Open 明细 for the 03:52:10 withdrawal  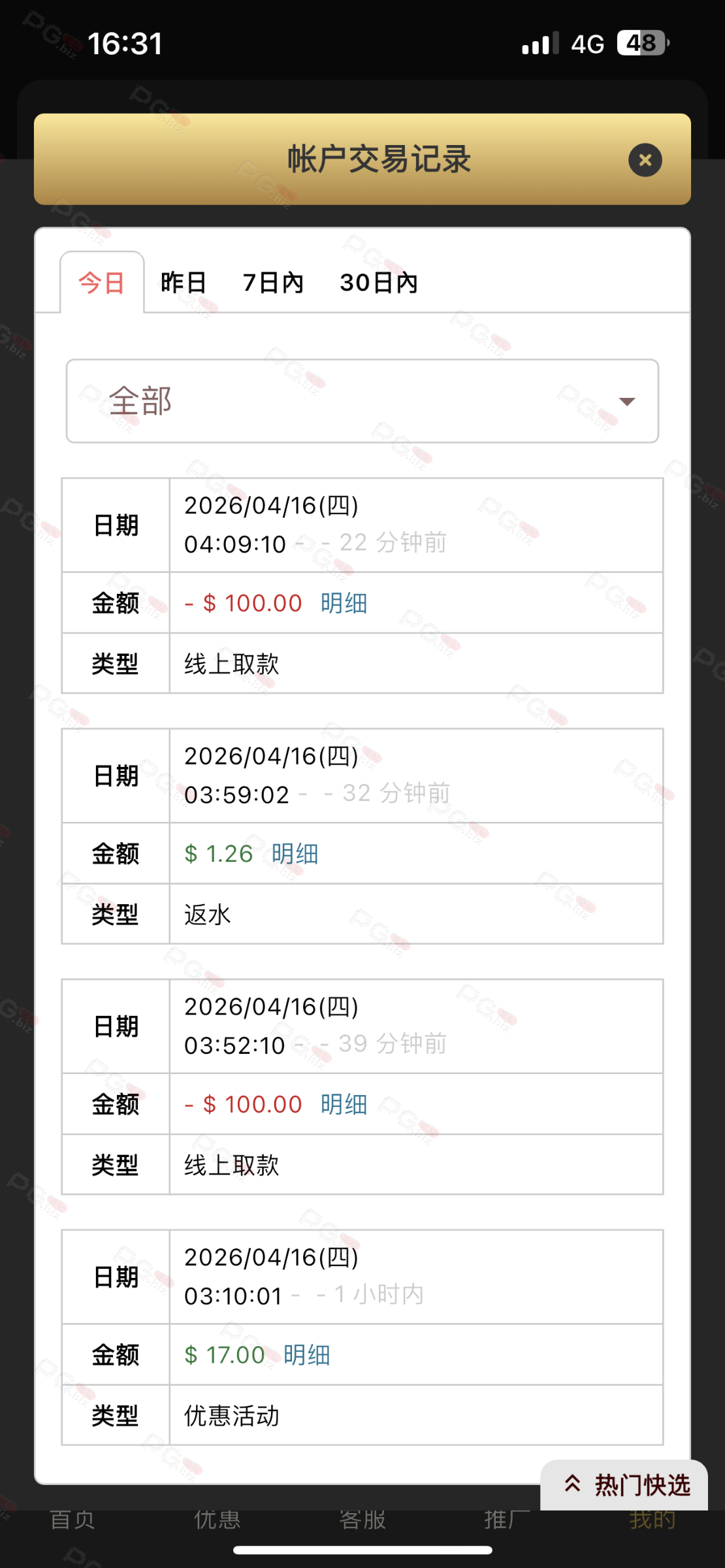(x=344, y=1105)
